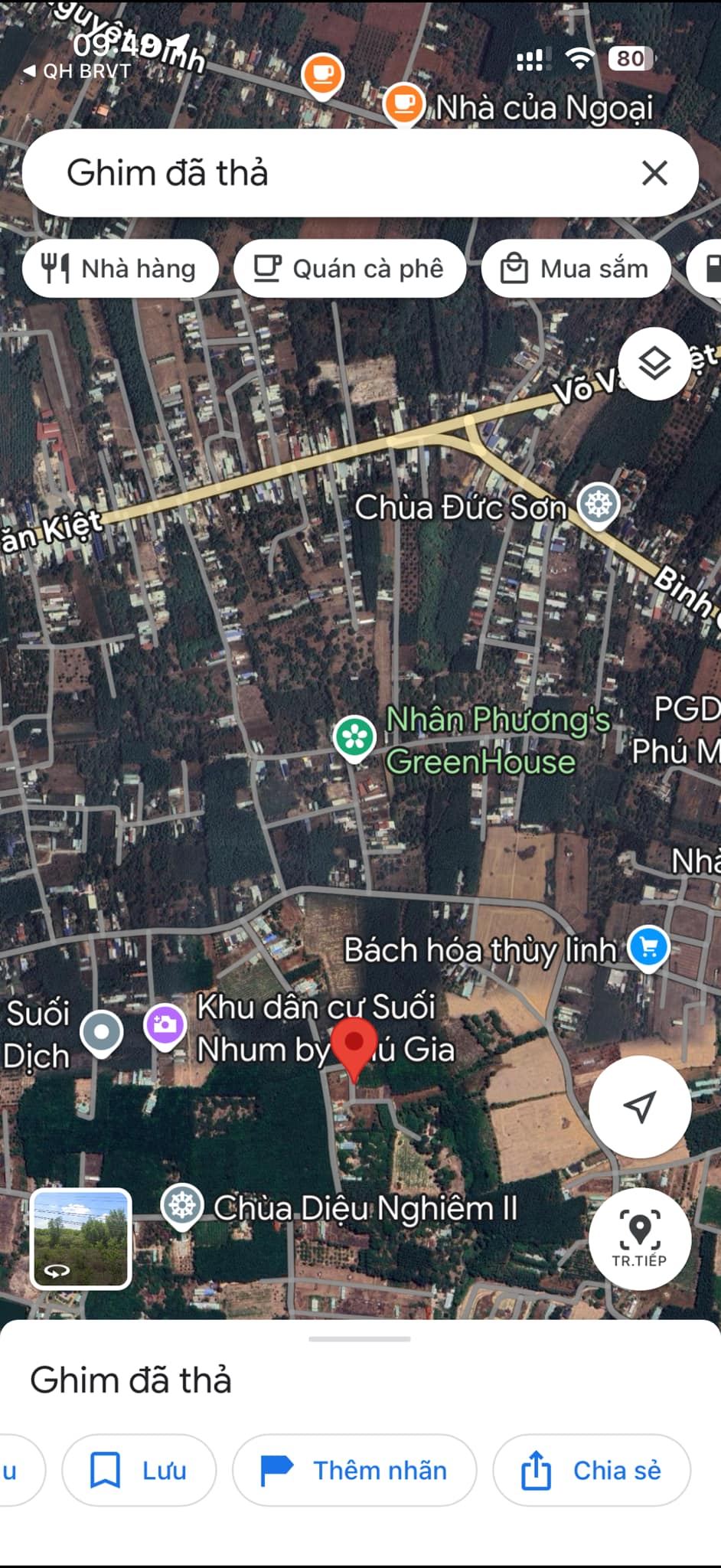Tap the purple photo spot pin
This screenshot has height=1568, width=721.
coord(167,1024)
